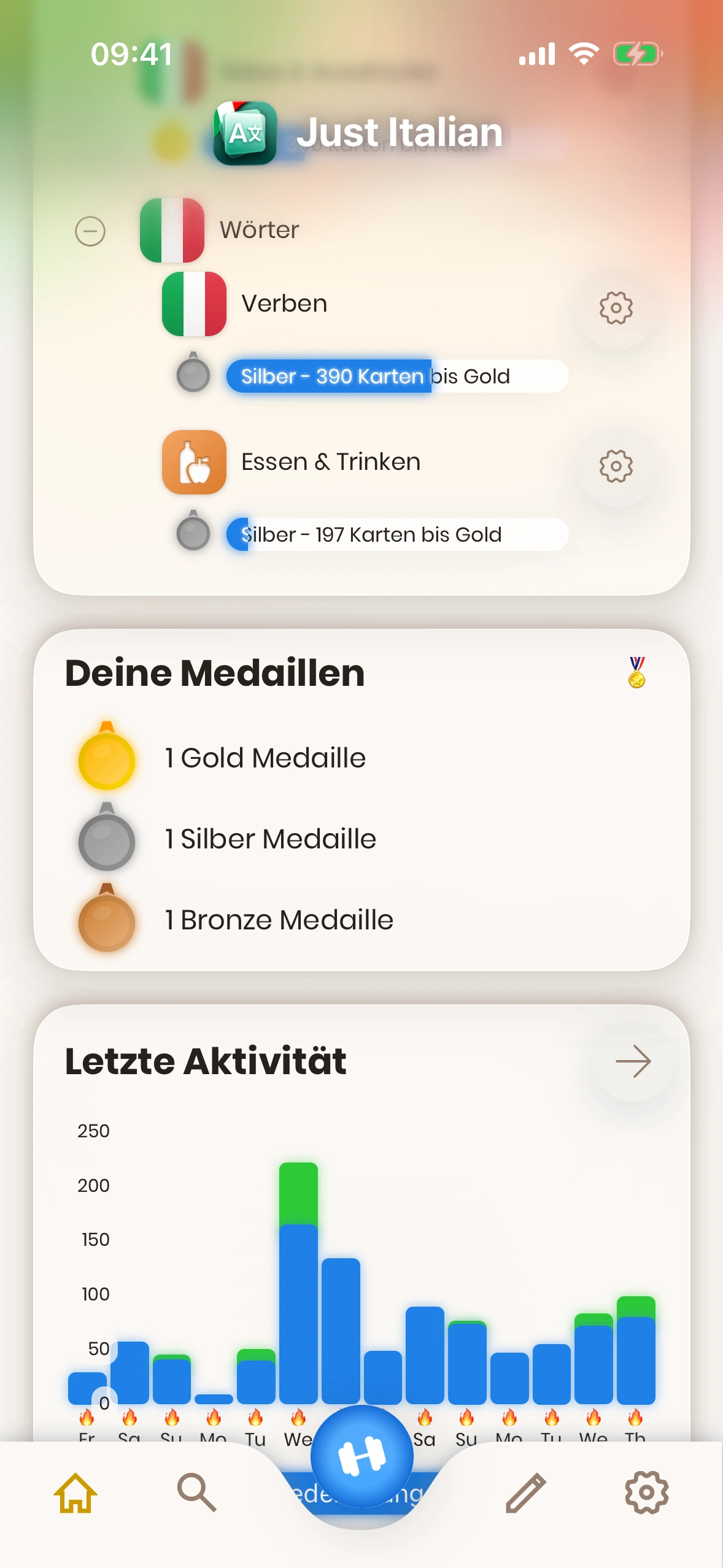
Task: Open the Verben deck
Action: 284,304
